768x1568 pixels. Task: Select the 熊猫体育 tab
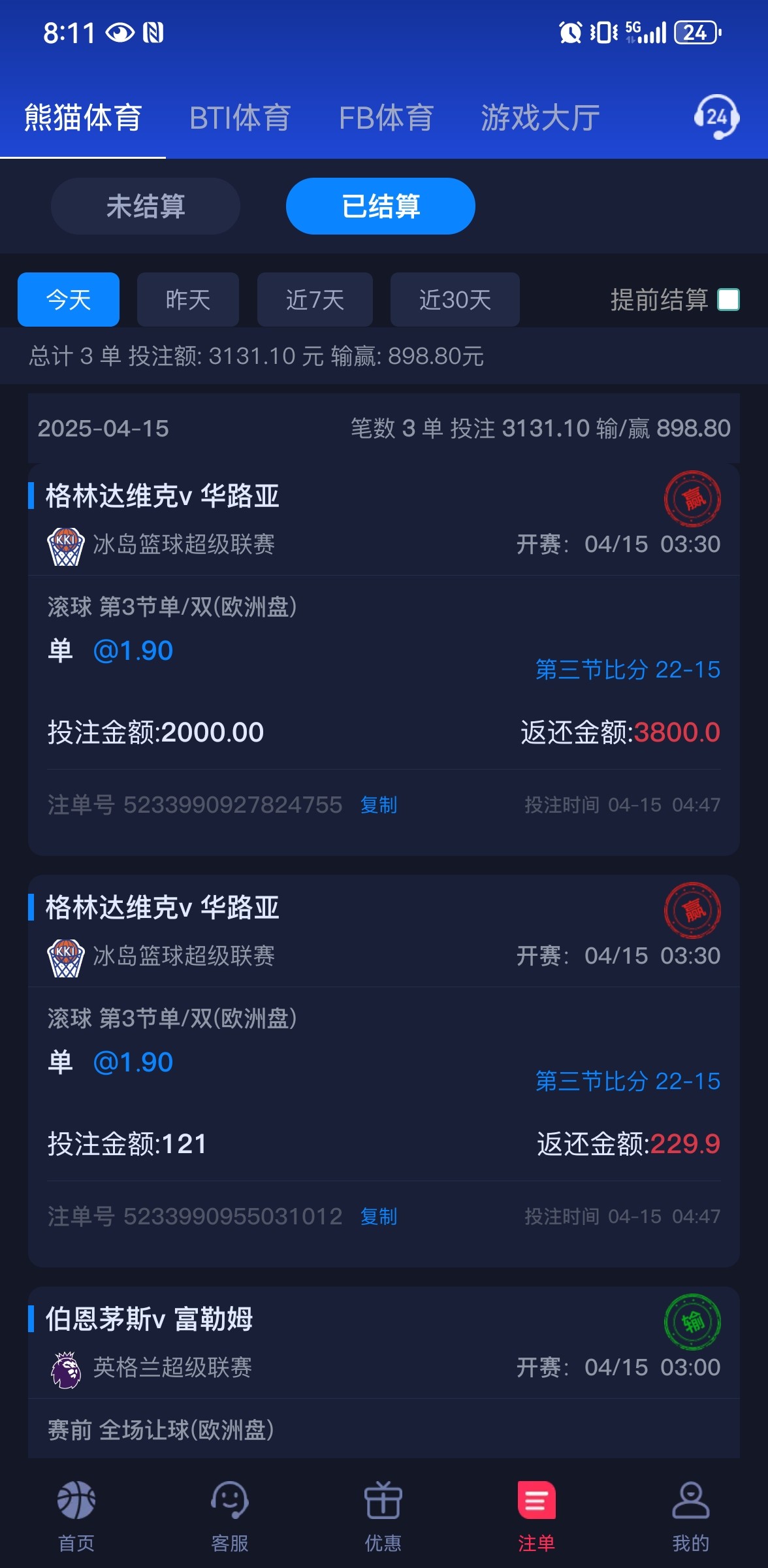pyautogui.click(x=83, y=118)
